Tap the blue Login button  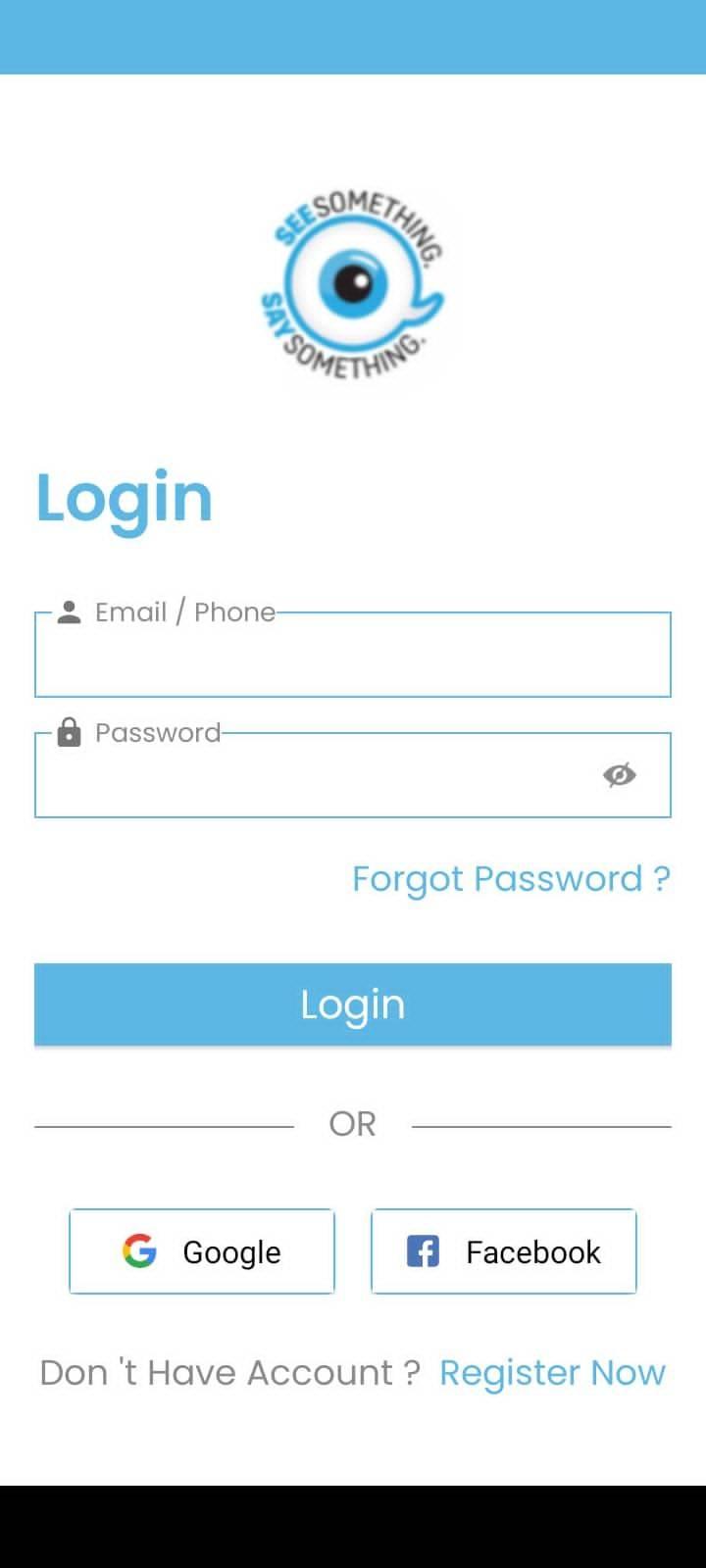[x=353, y=1004]
